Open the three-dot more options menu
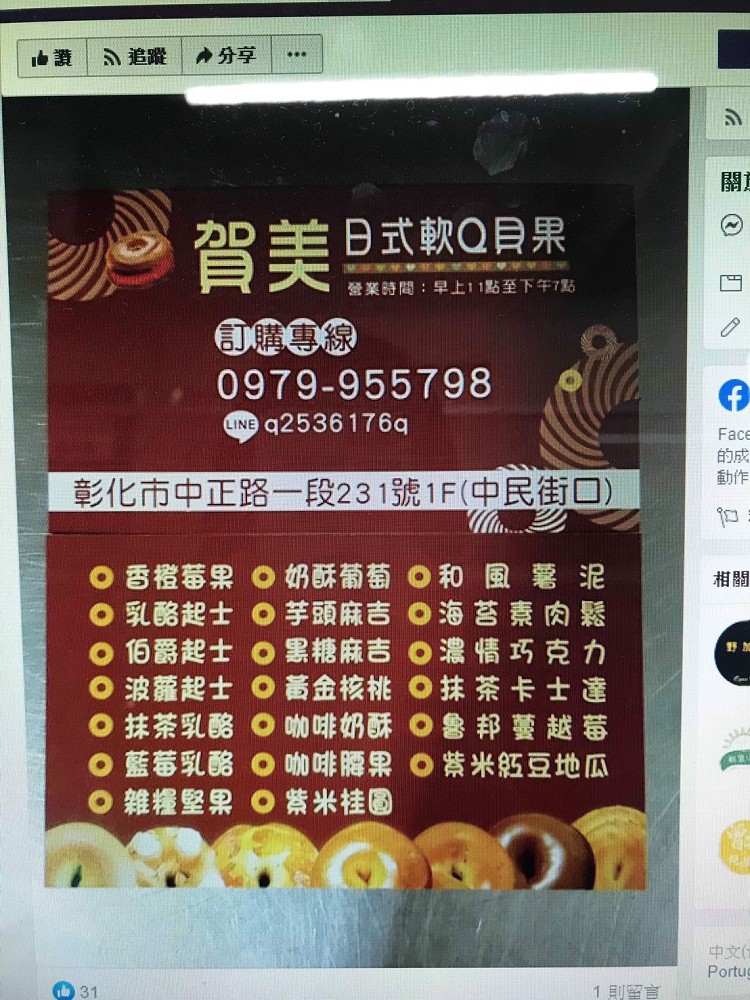The image size is (750, 1000). [x=296, y=56]
